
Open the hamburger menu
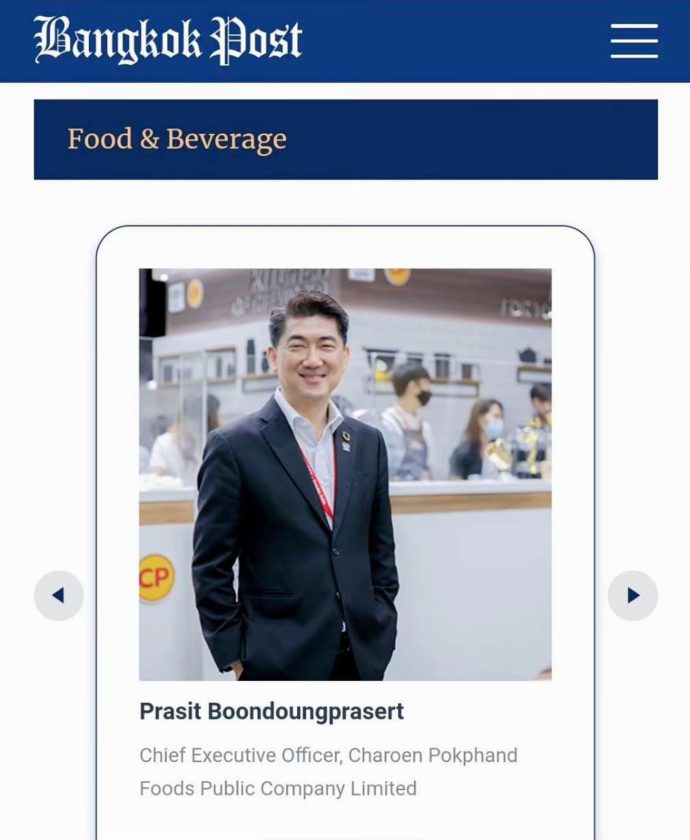click(633, 41)
